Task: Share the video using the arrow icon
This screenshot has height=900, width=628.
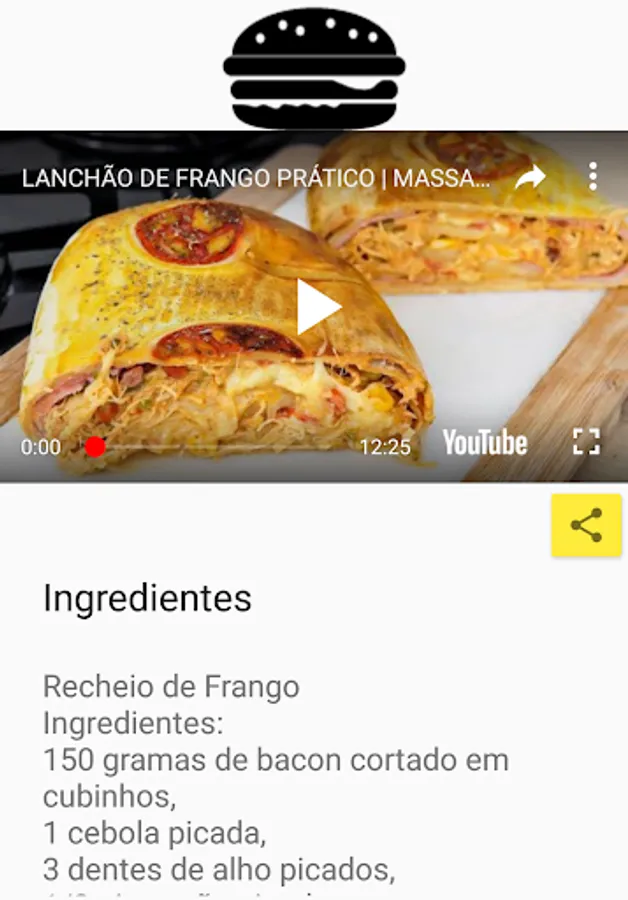Action: 530,177
